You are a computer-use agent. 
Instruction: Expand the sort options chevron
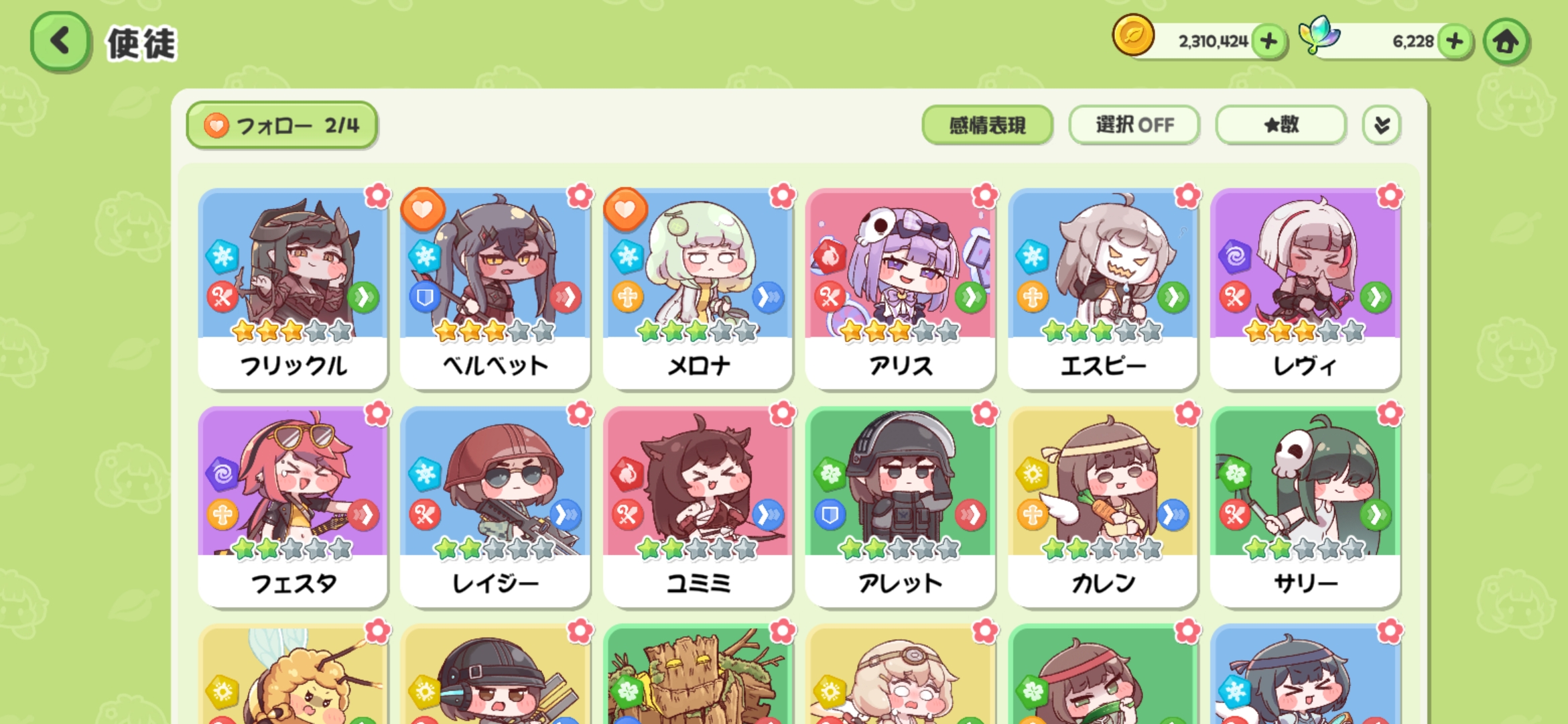tap(1381, 125)
